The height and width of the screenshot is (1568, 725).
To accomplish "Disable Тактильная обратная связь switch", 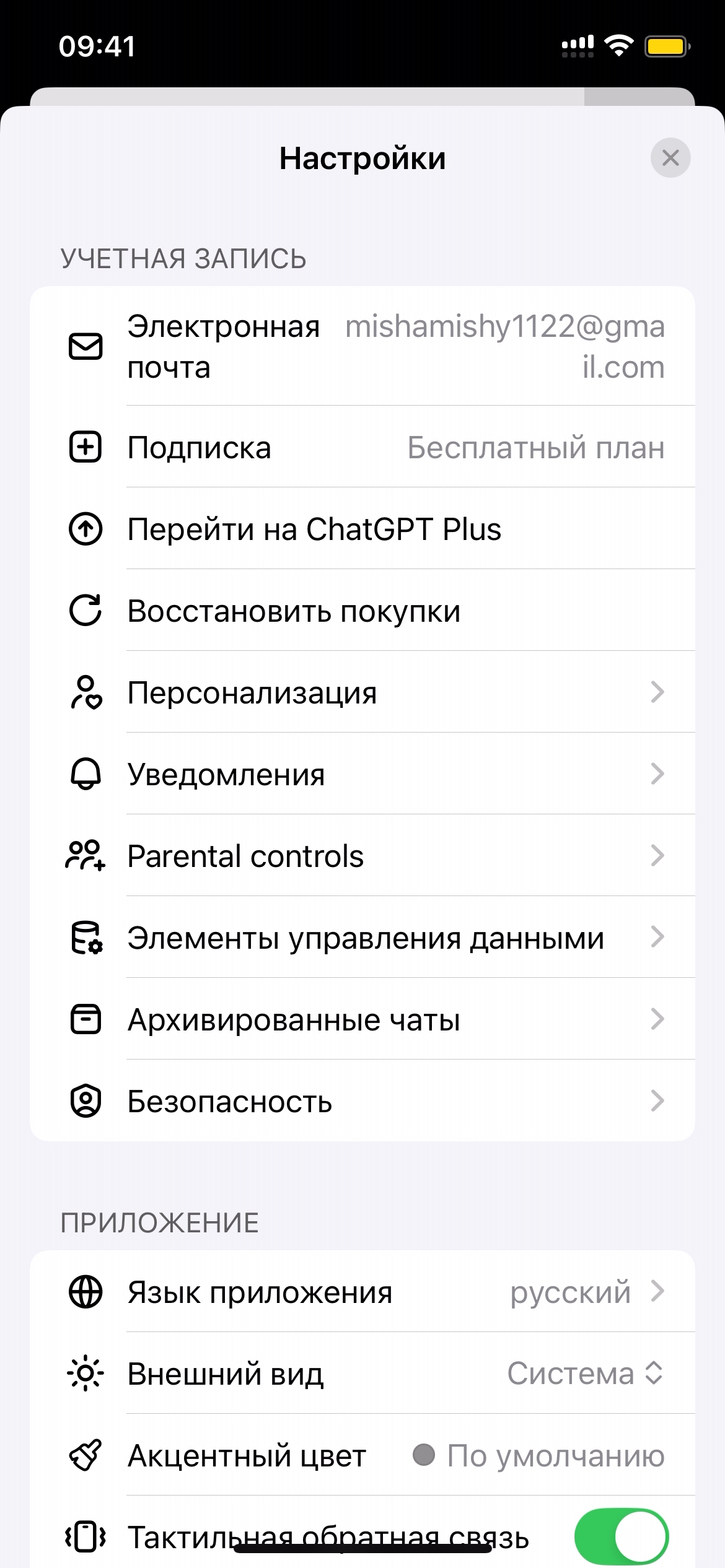I will [621, 1536].
